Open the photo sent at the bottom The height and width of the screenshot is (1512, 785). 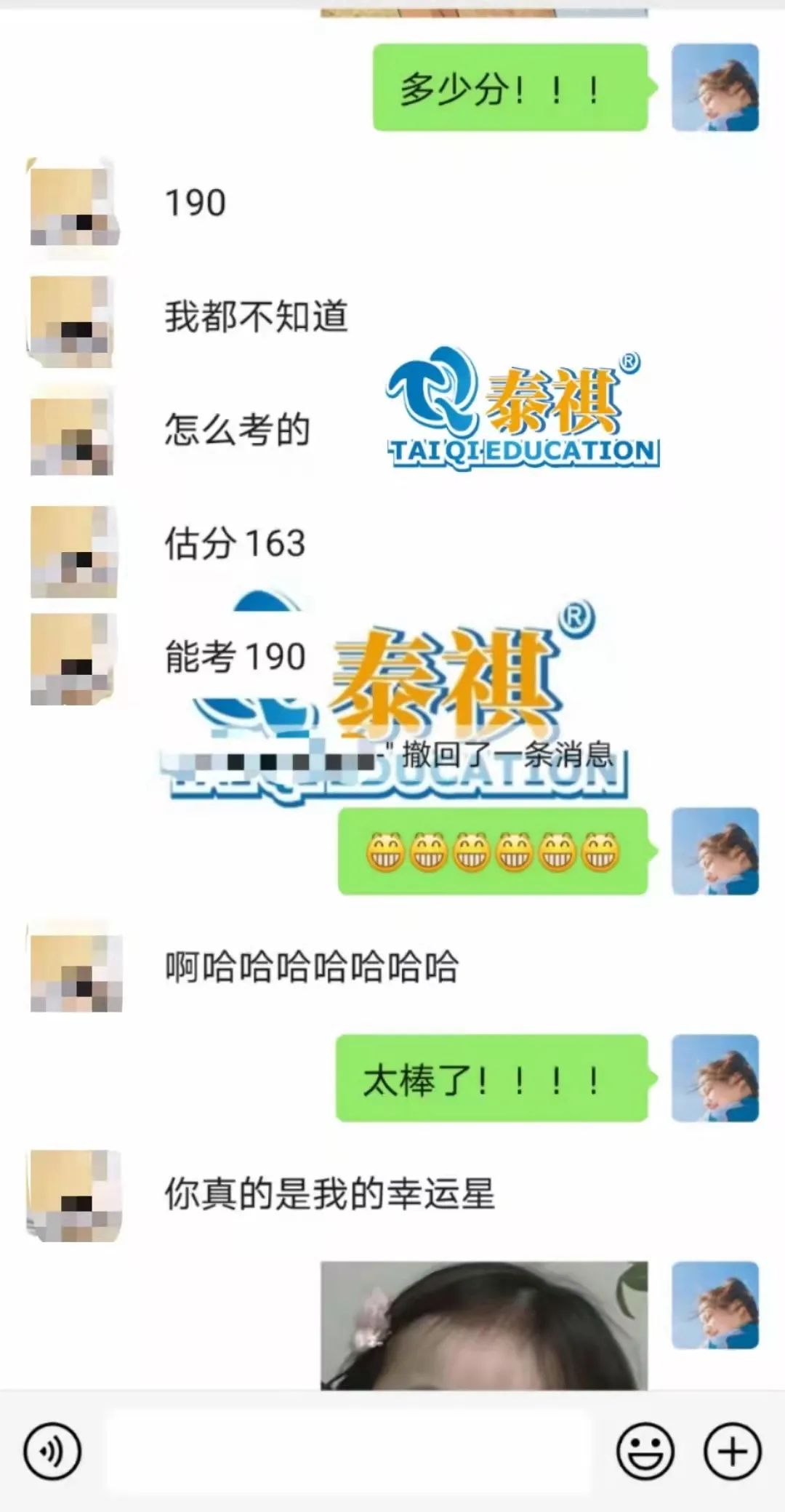click(x=483, y=1325)
